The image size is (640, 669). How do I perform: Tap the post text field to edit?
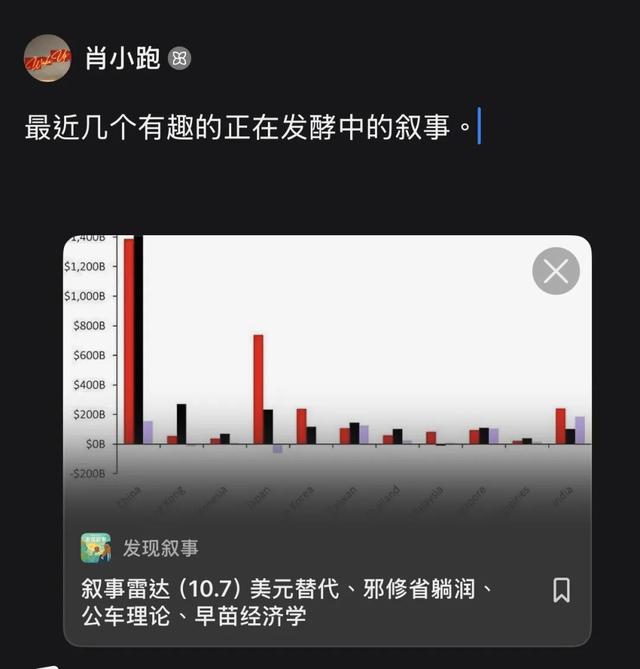pyautogui.click(x=252, y=129)
